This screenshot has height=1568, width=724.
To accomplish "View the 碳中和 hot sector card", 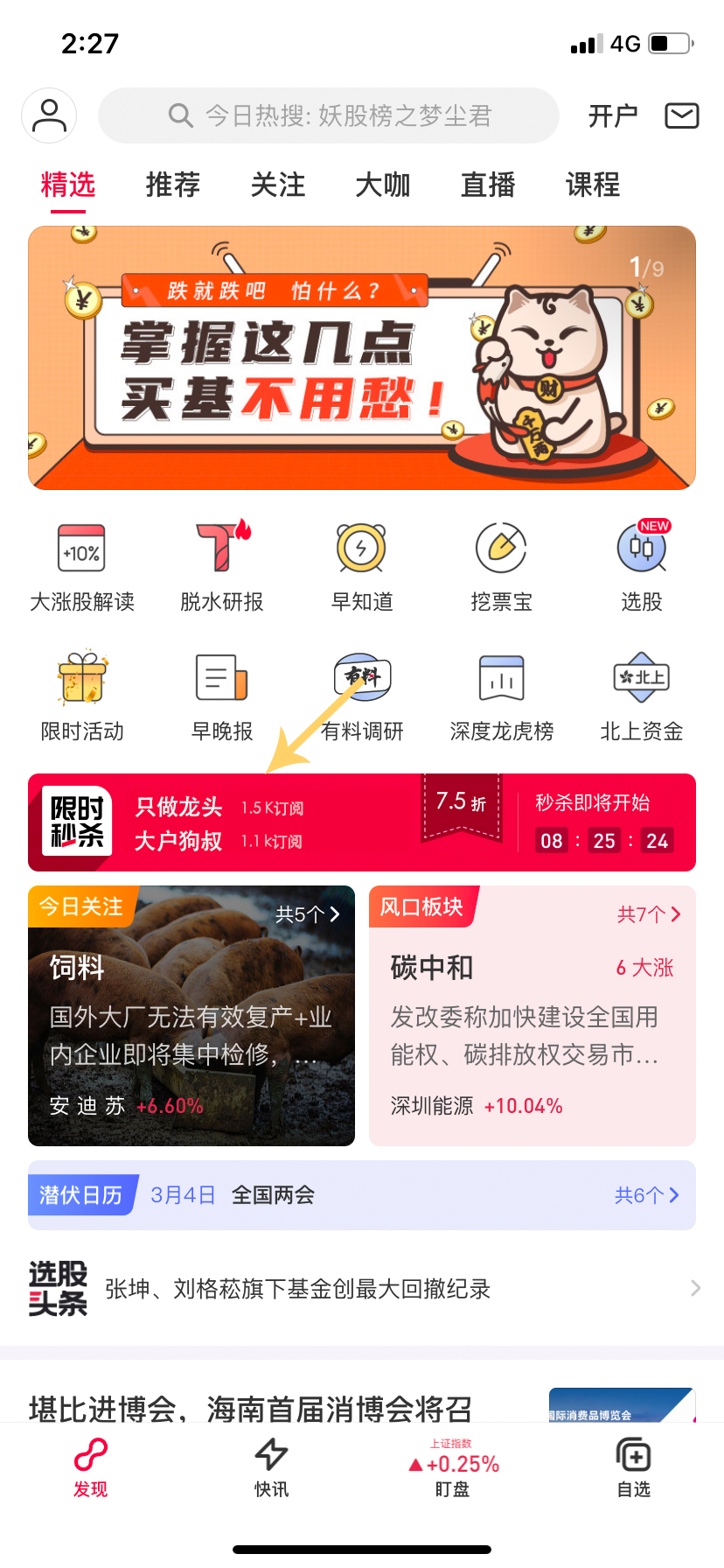I will (x=532, y=1016).
